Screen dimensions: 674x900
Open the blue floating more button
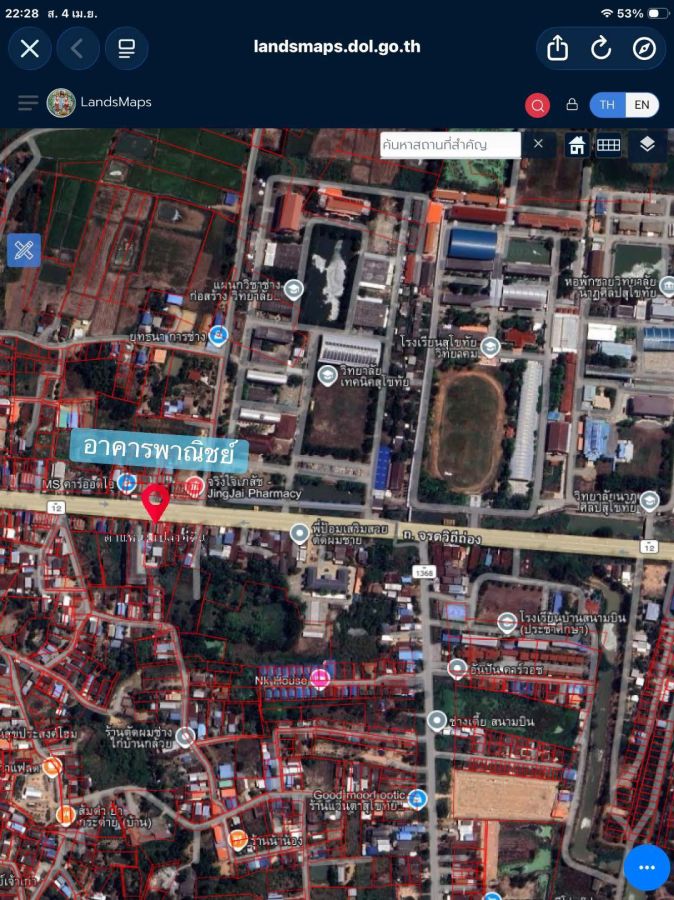click(646, 866)
